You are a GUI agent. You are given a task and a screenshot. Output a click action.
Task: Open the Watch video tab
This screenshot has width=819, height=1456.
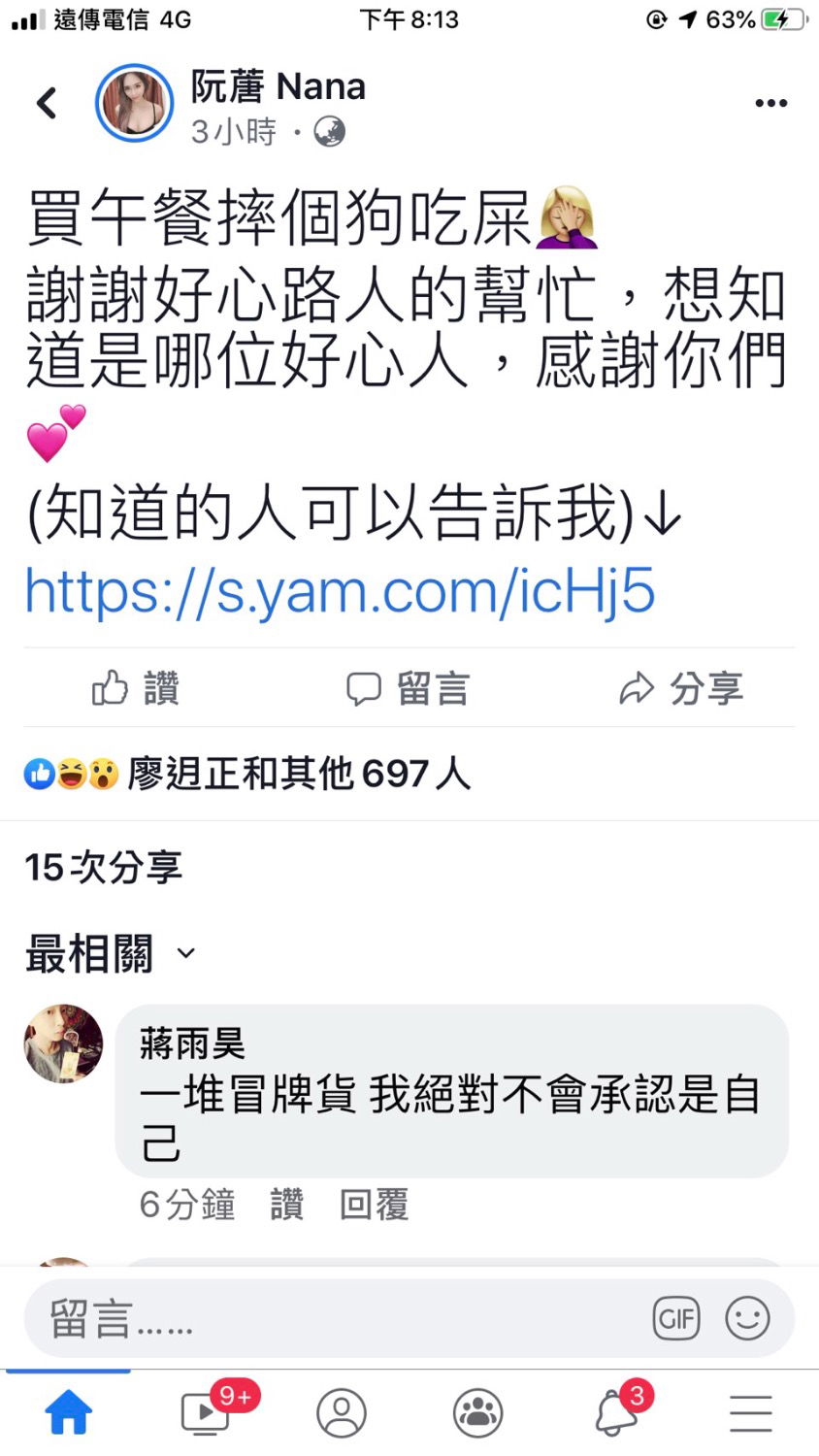coord(206,1412)
